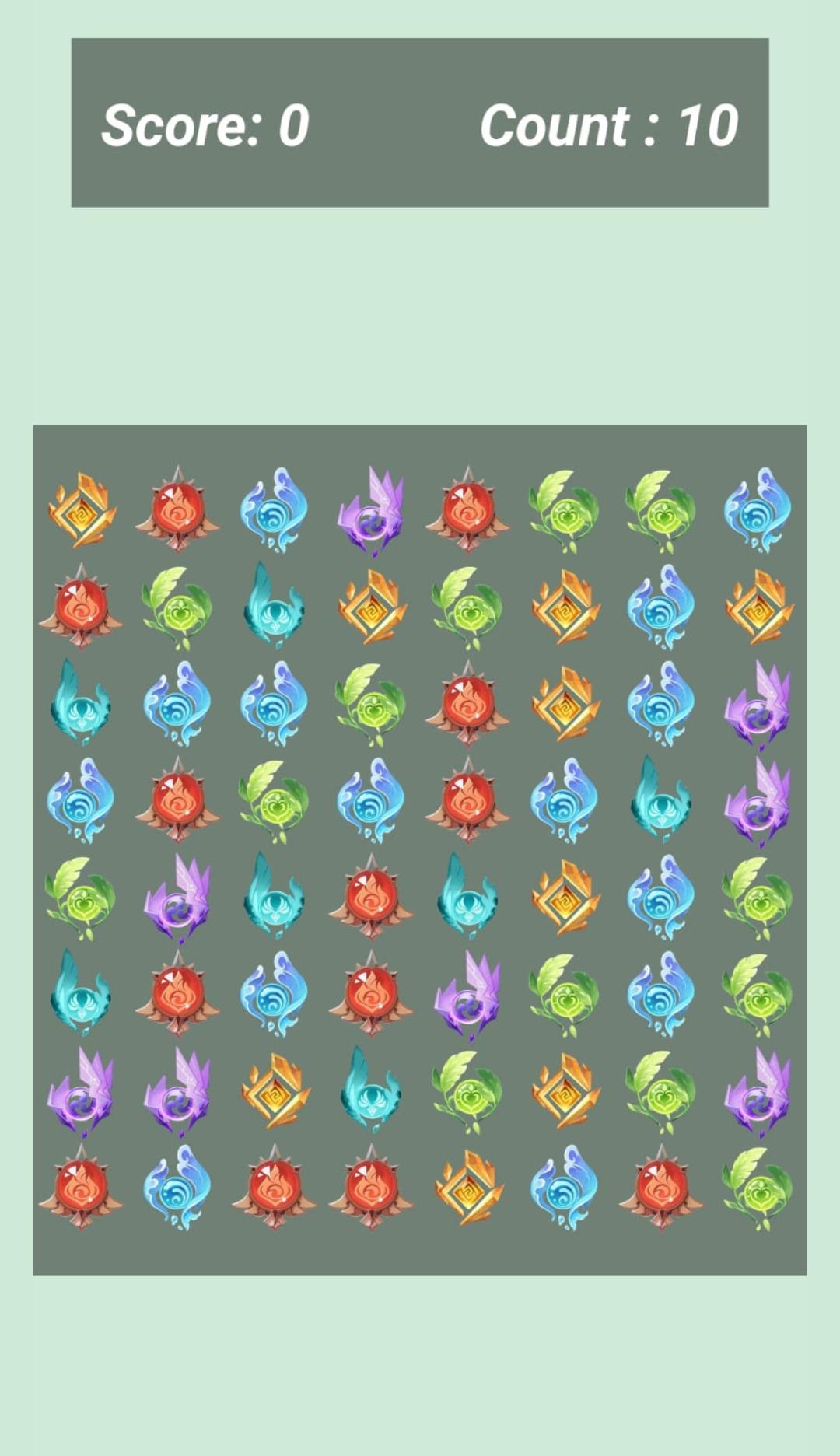Select the purple gem in the sixth row

[467, 995]
